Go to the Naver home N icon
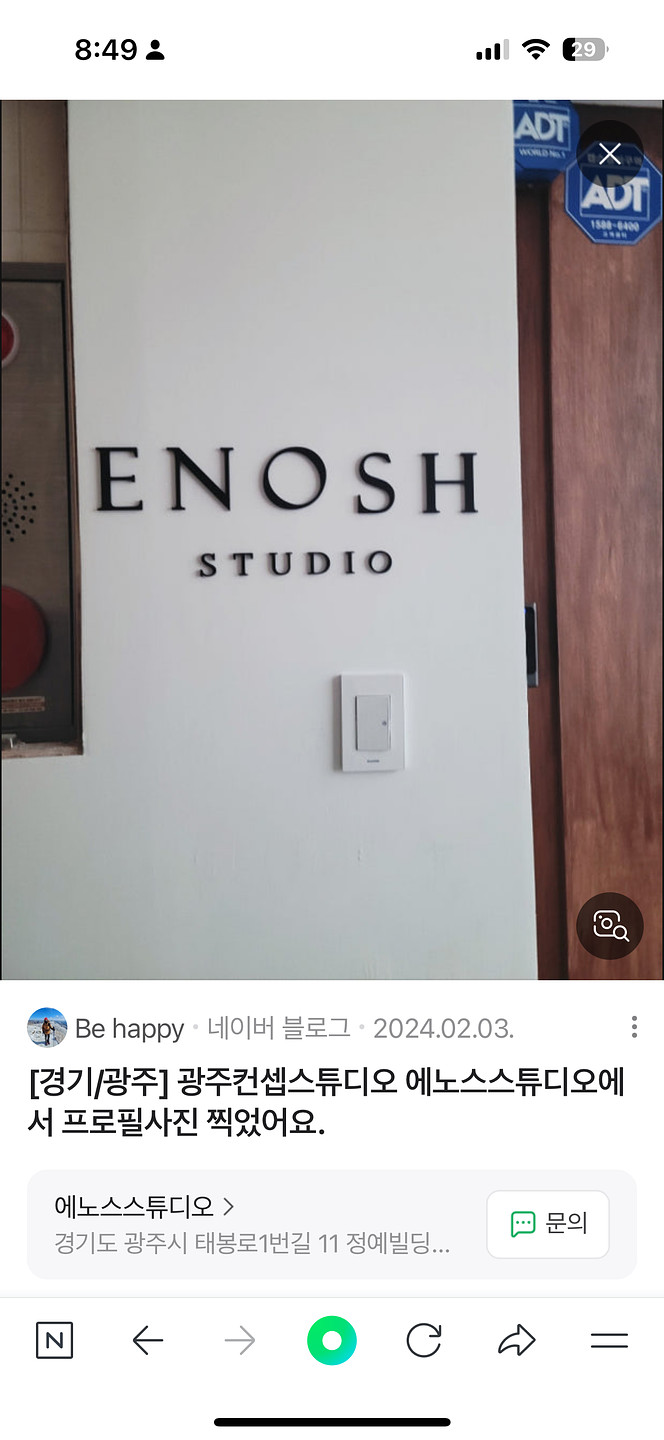Screen dimensions: 664x1440 (x=54, y=1341)
